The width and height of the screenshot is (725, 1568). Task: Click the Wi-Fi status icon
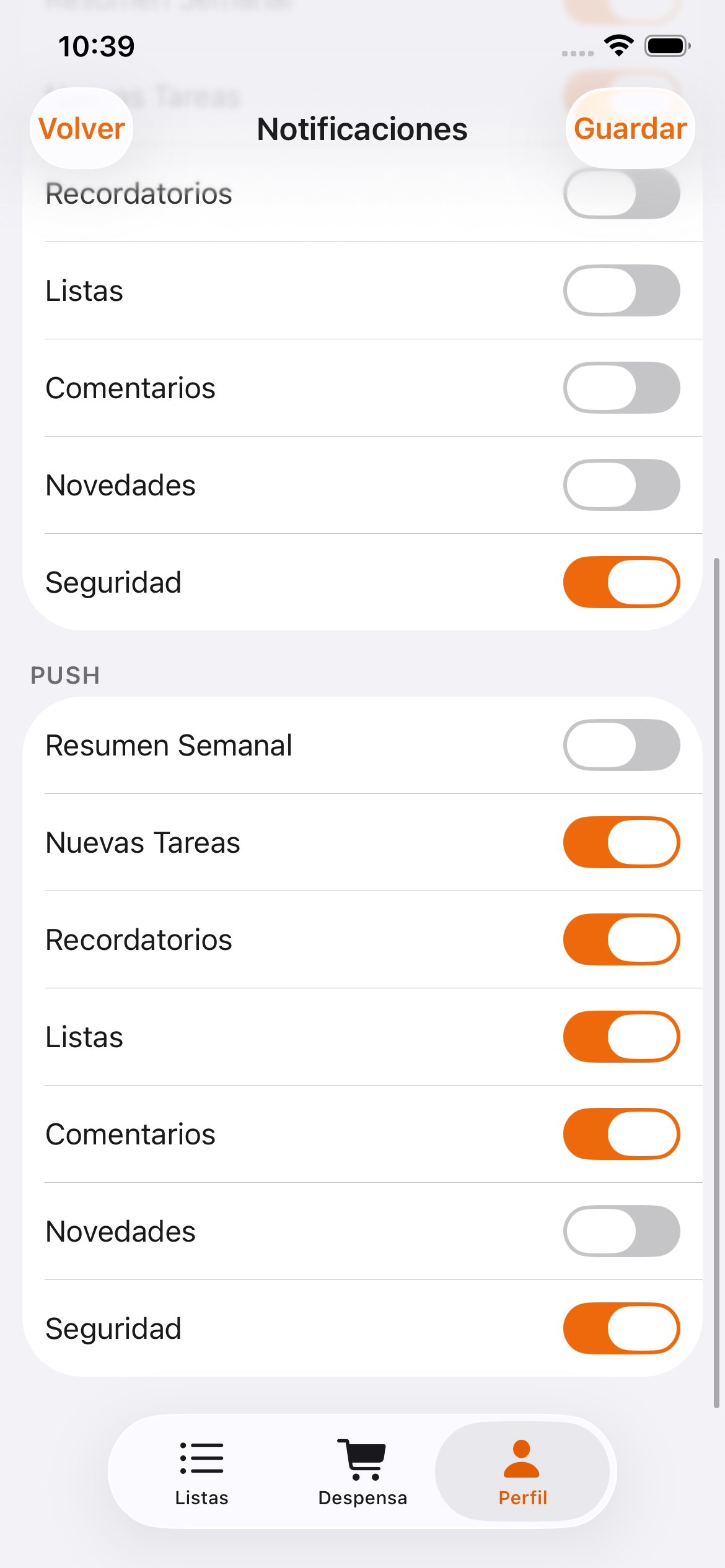pyautogui.click(x=618, y=45)
